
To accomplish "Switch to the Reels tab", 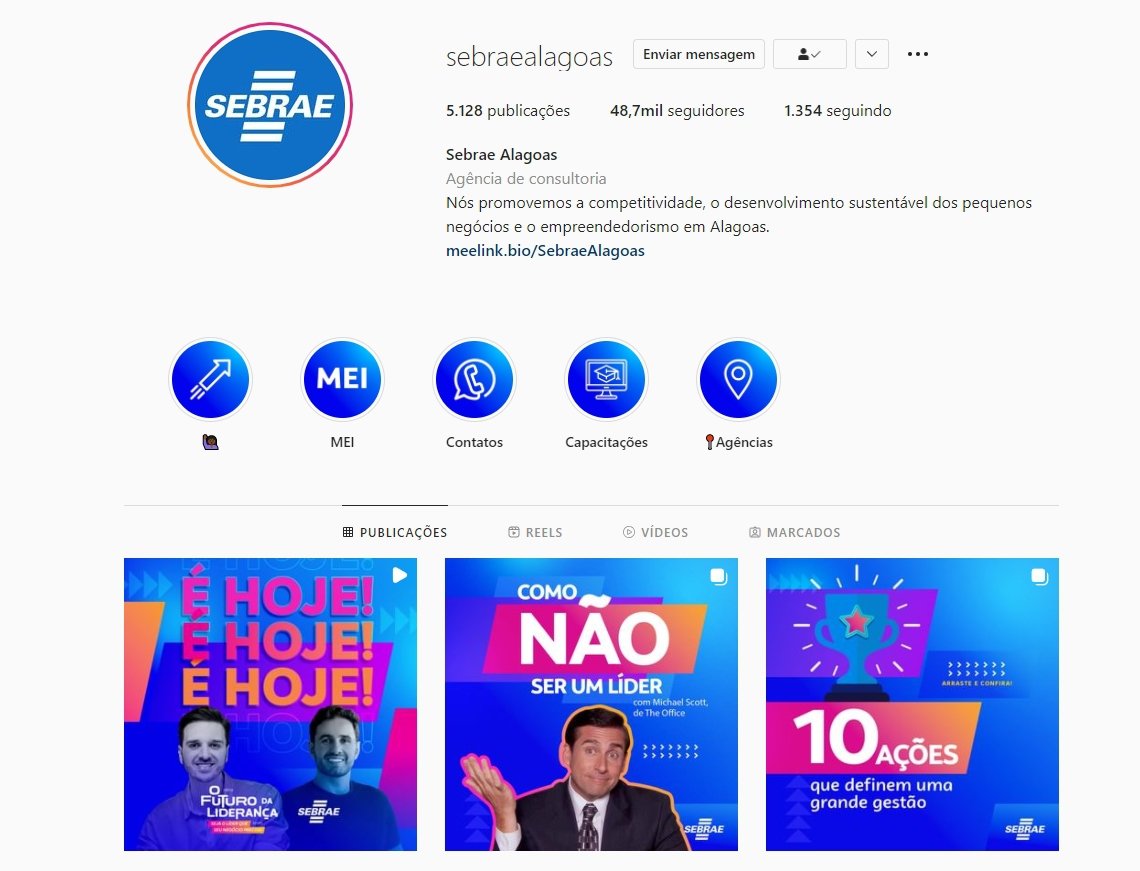I will click(535, 533).
